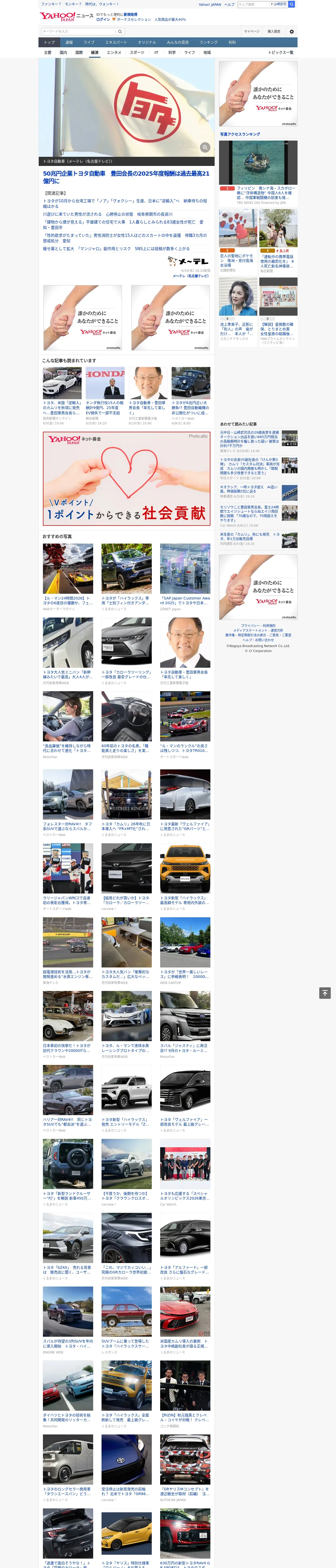Open the ランキング tab
This screenshot has width=336, height=1568.
coord(209,43)
